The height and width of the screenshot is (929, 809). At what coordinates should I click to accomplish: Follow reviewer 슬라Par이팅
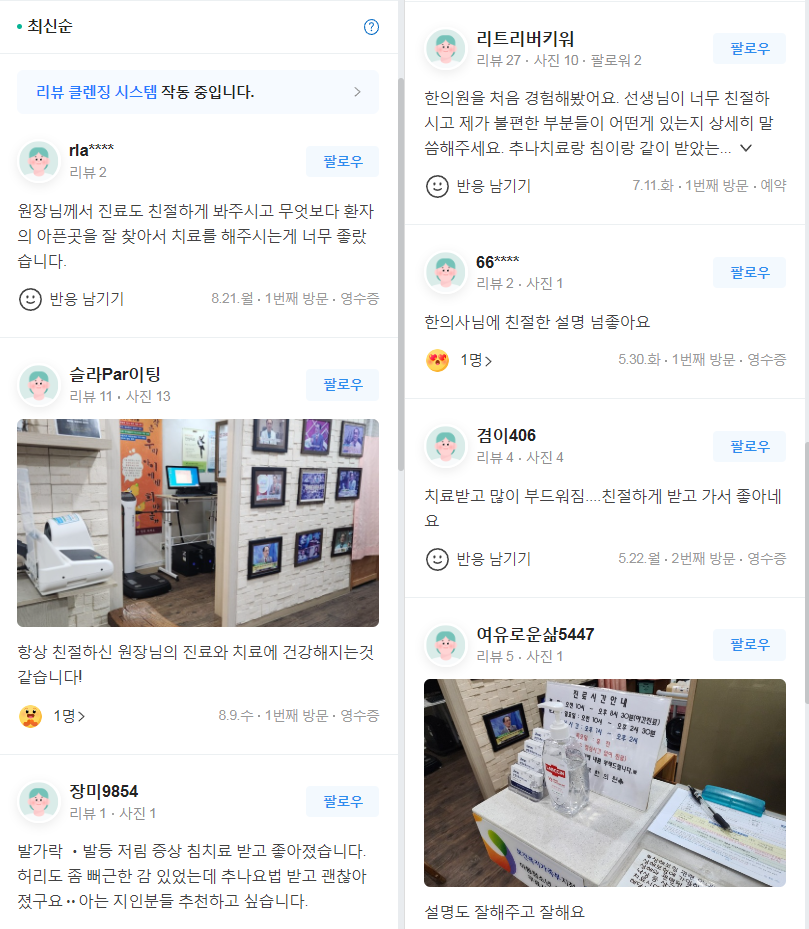point(342,385)
